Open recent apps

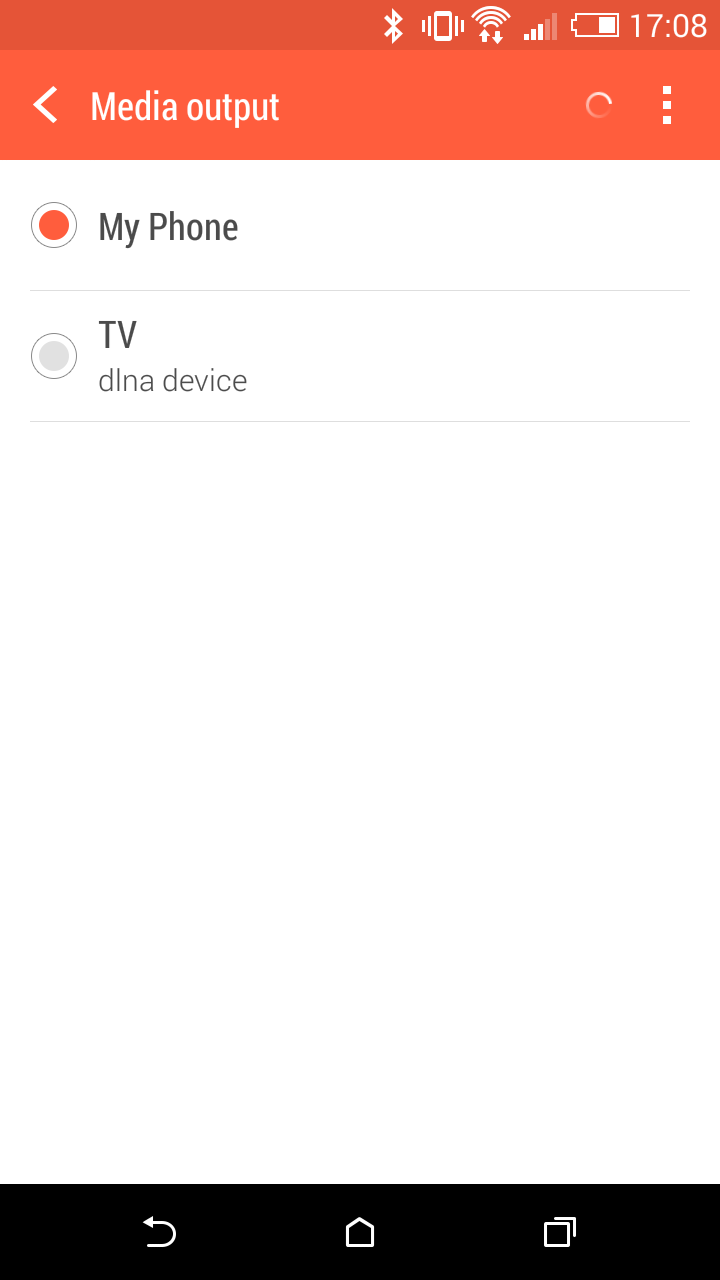(560, 1232)
